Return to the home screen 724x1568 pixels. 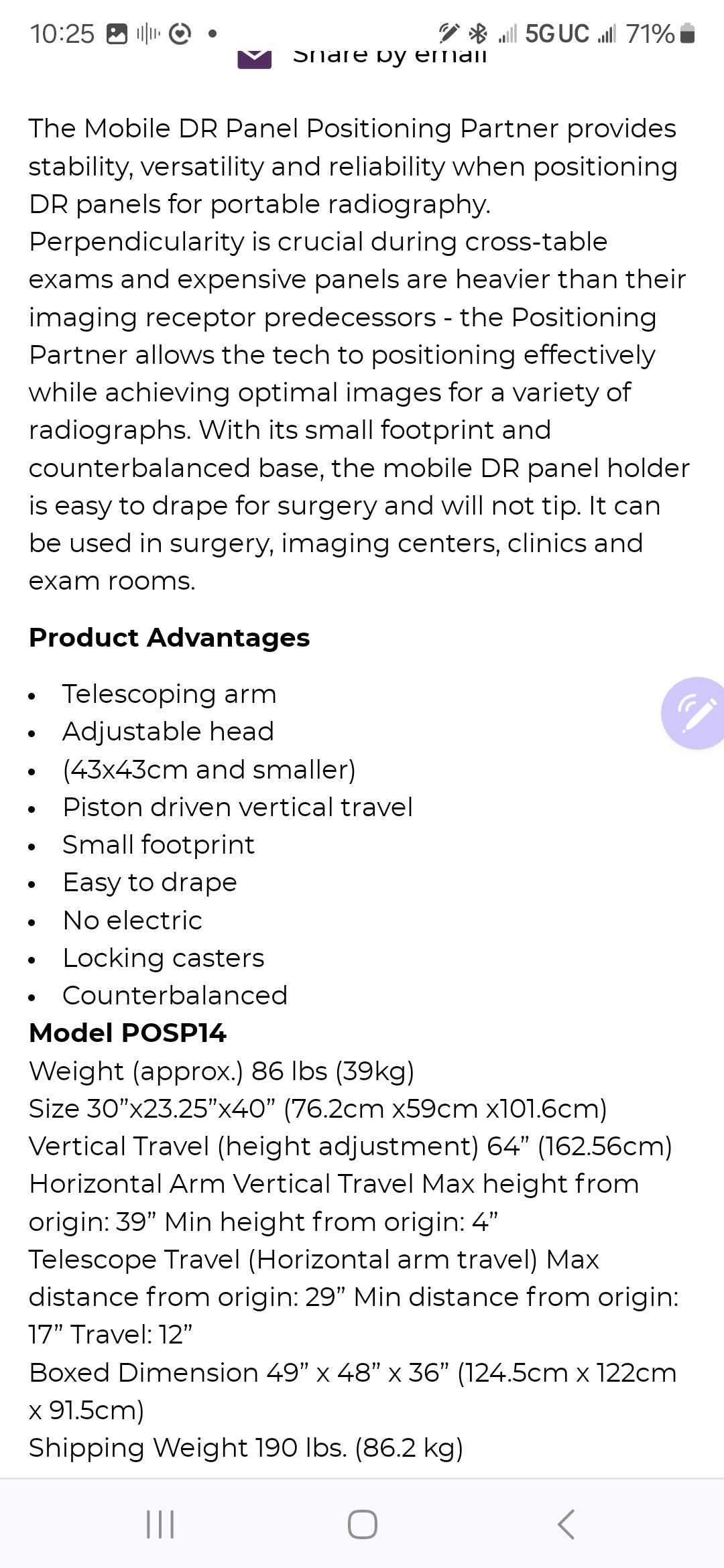coord(362,1524)
